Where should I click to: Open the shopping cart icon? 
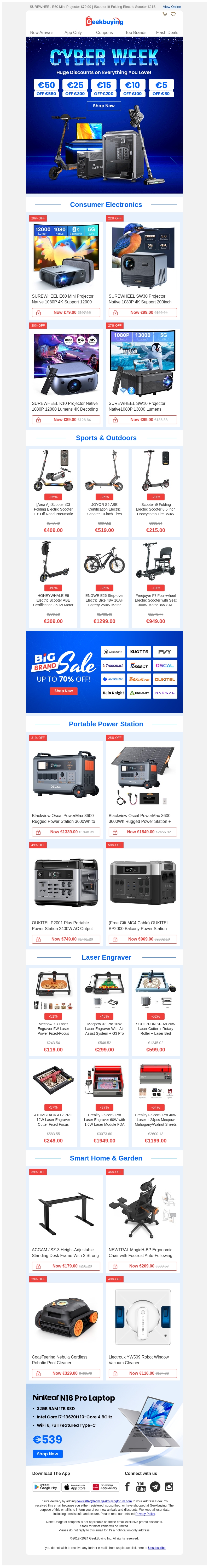click(164, 14)
